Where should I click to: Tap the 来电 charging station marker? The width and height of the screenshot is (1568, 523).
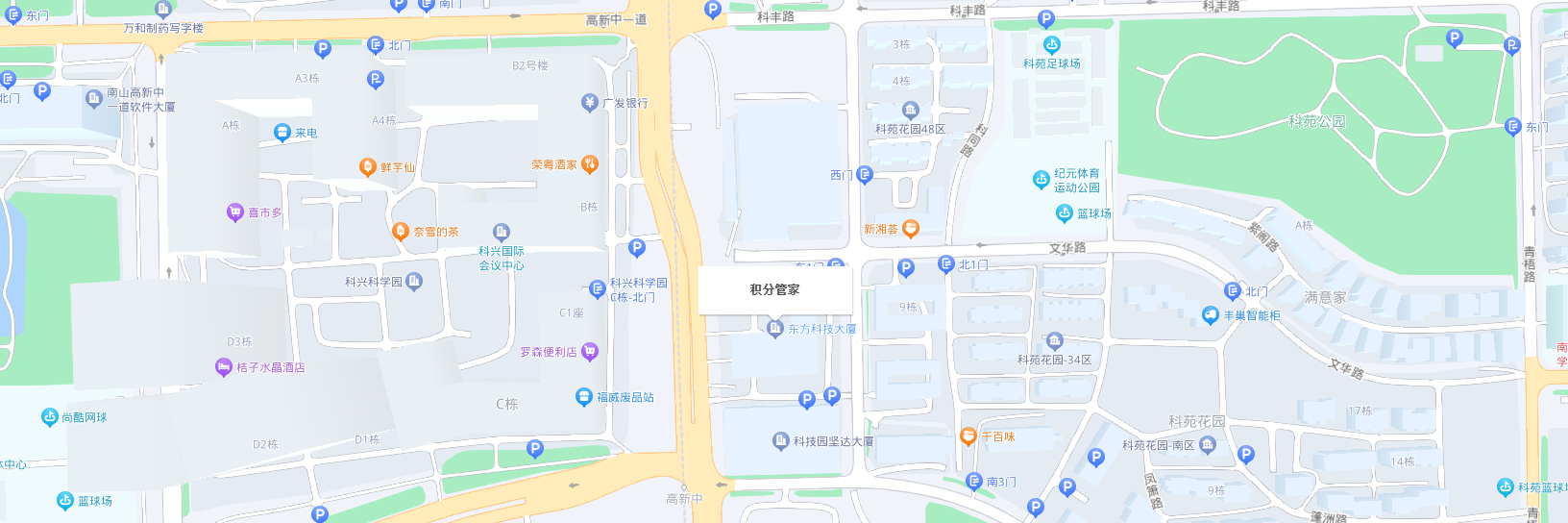click(x=282, y=133)
